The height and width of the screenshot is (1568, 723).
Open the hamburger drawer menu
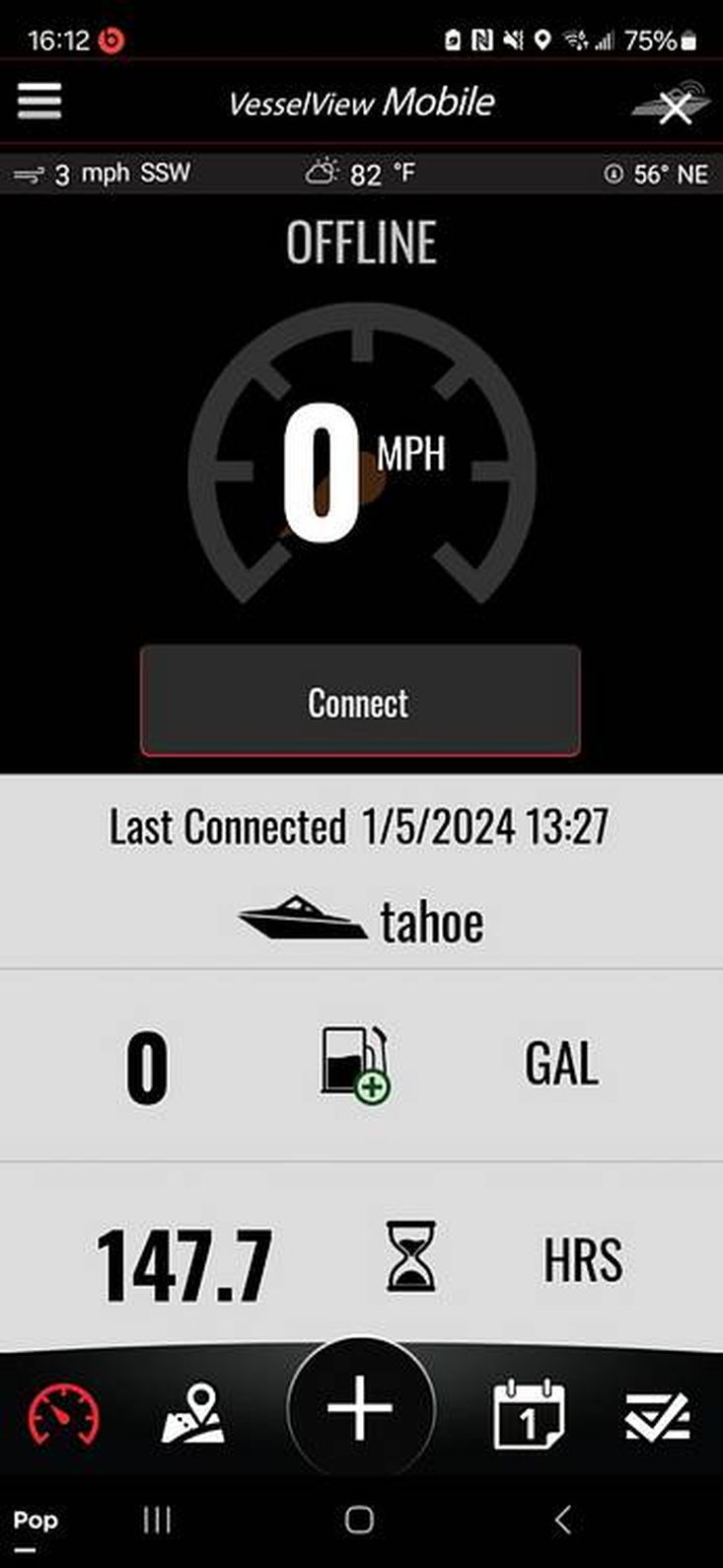[39, 101]
